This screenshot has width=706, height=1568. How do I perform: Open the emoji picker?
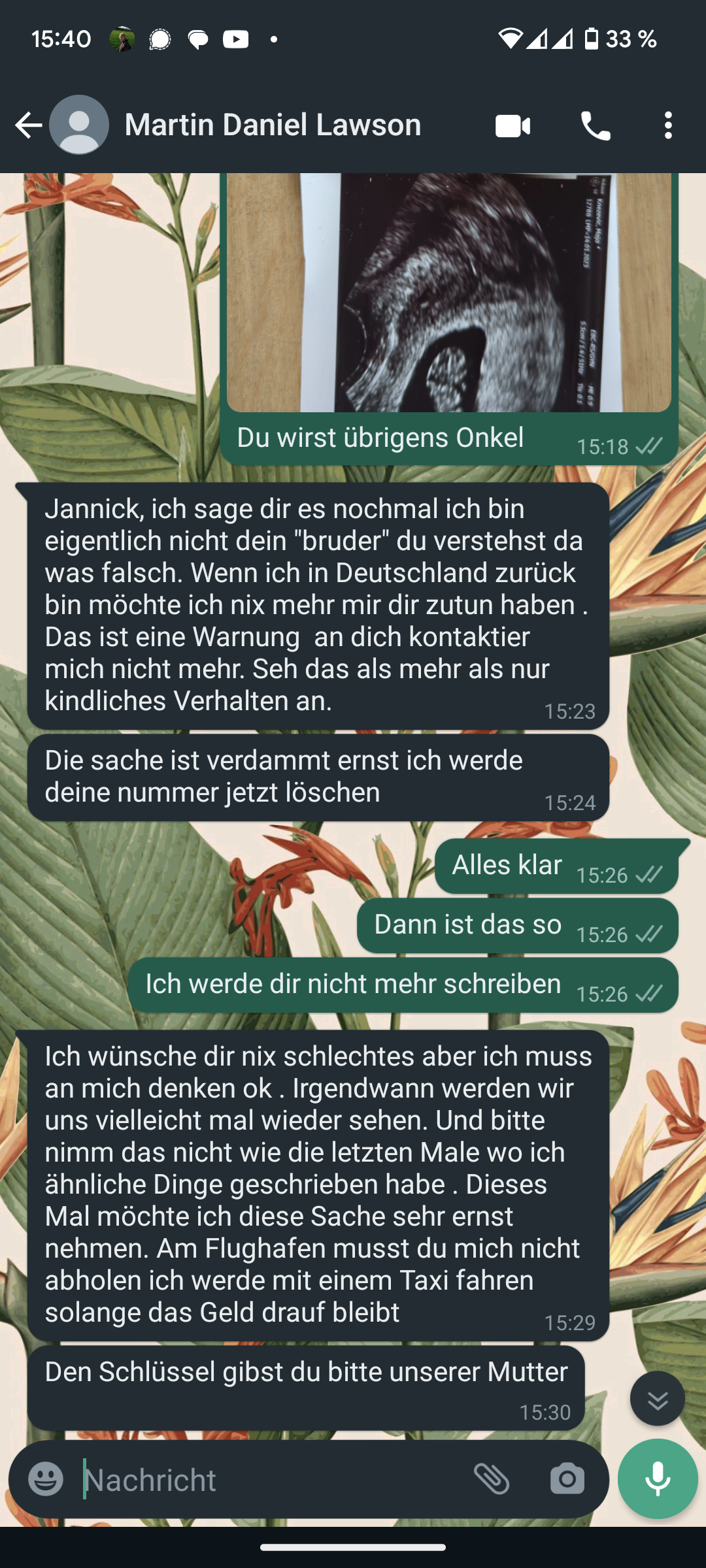pos(46,1480)
